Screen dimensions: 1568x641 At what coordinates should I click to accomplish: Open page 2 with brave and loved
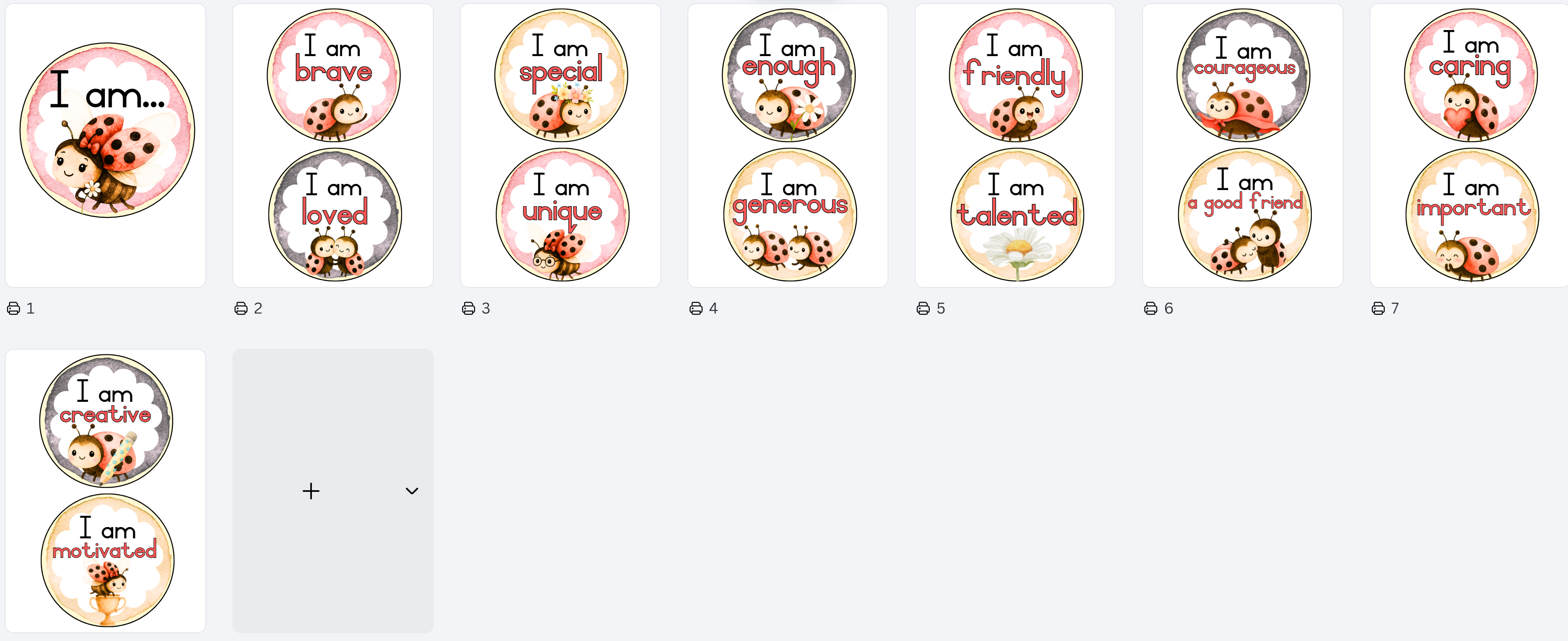(333, 145)
